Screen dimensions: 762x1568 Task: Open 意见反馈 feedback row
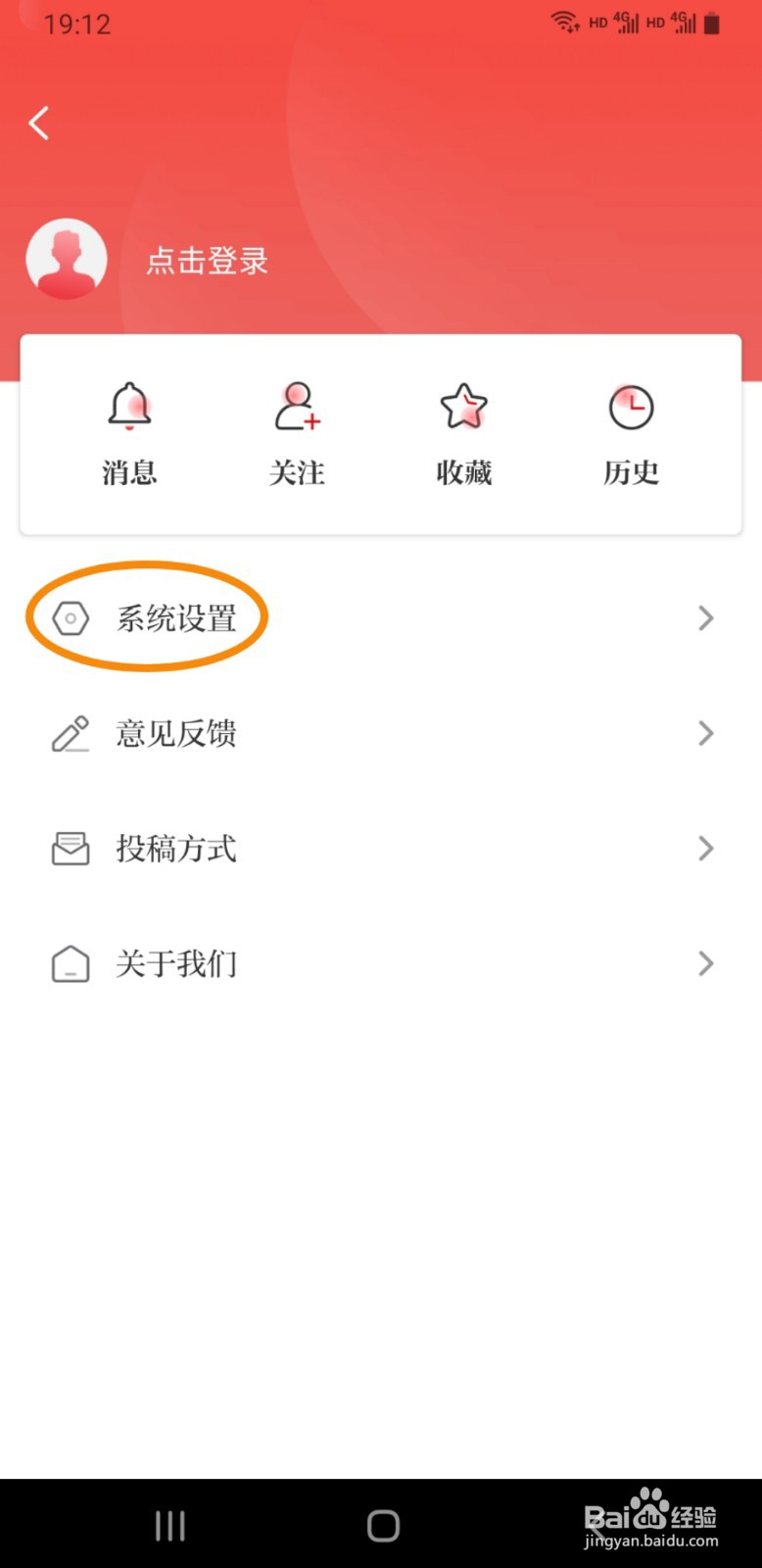pyautogui.click(x=381, y=733)
